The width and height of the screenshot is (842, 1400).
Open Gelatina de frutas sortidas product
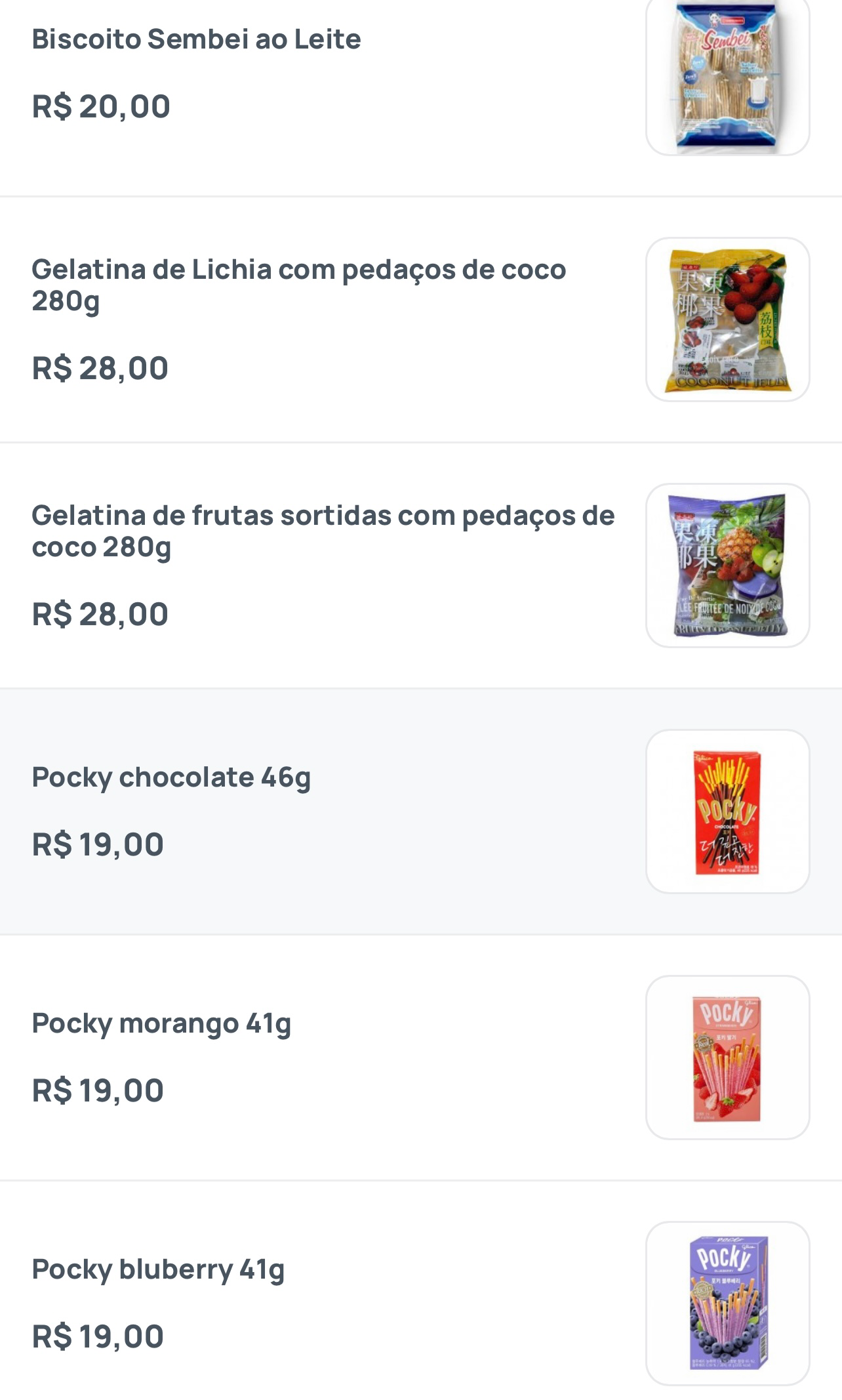coord(323,531)
